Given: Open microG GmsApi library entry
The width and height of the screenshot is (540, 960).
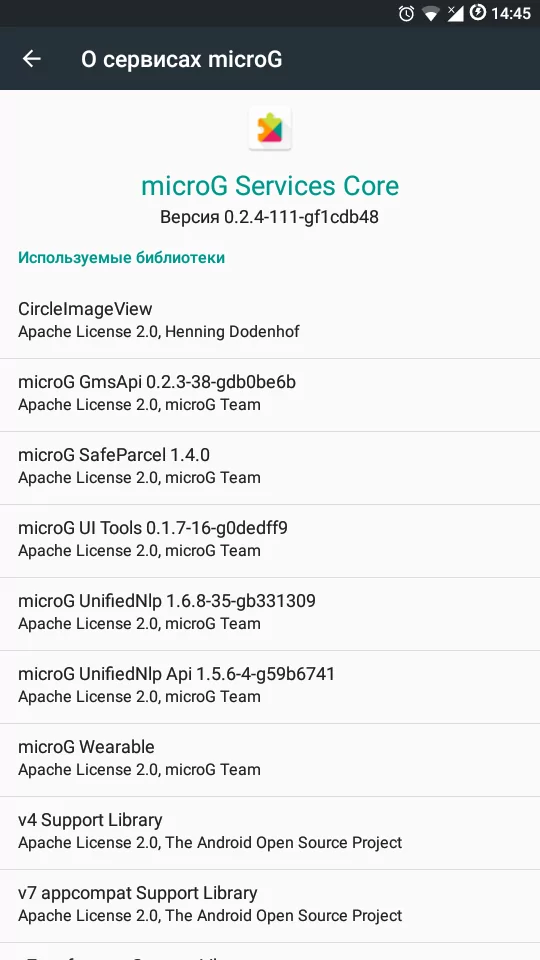Looking at the screenshot, I should pyautogui.click(x=270, y=395).
